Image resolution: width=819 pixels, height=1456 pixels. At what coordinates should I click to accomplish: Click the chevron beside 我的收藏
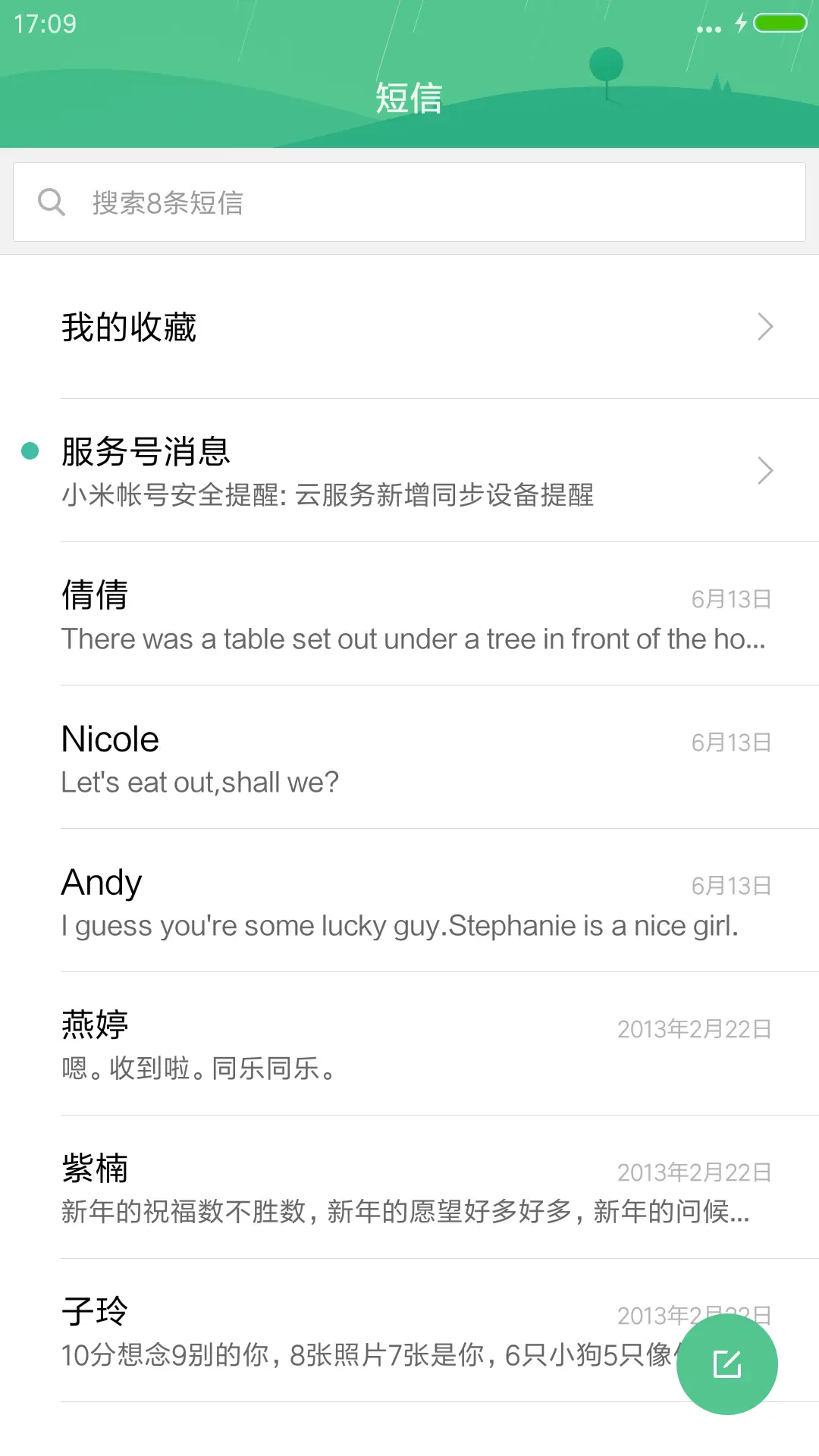[764, 326]
